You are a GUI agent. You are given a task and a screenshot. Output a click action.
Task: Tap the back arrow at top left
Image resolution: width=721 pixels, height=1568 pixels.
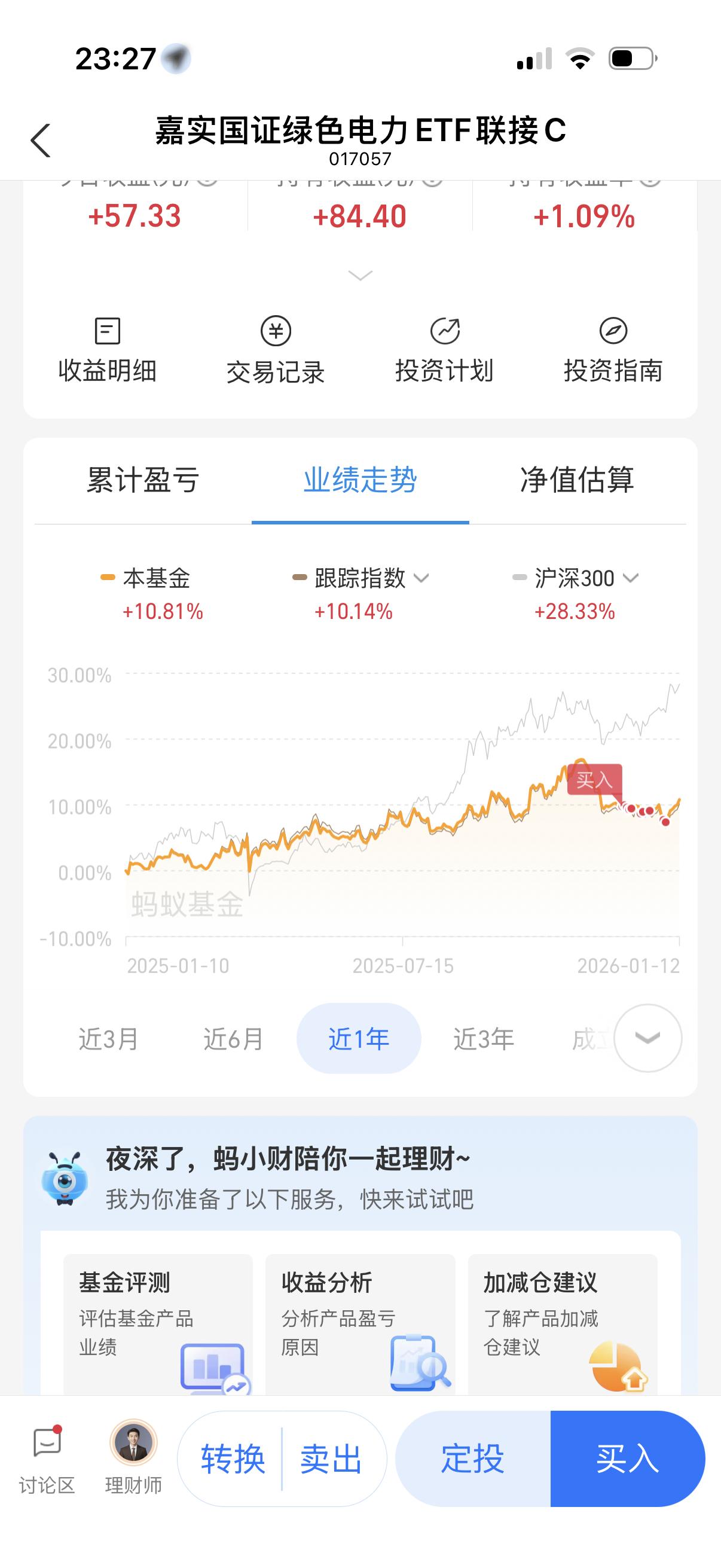(x=40, y=139)
